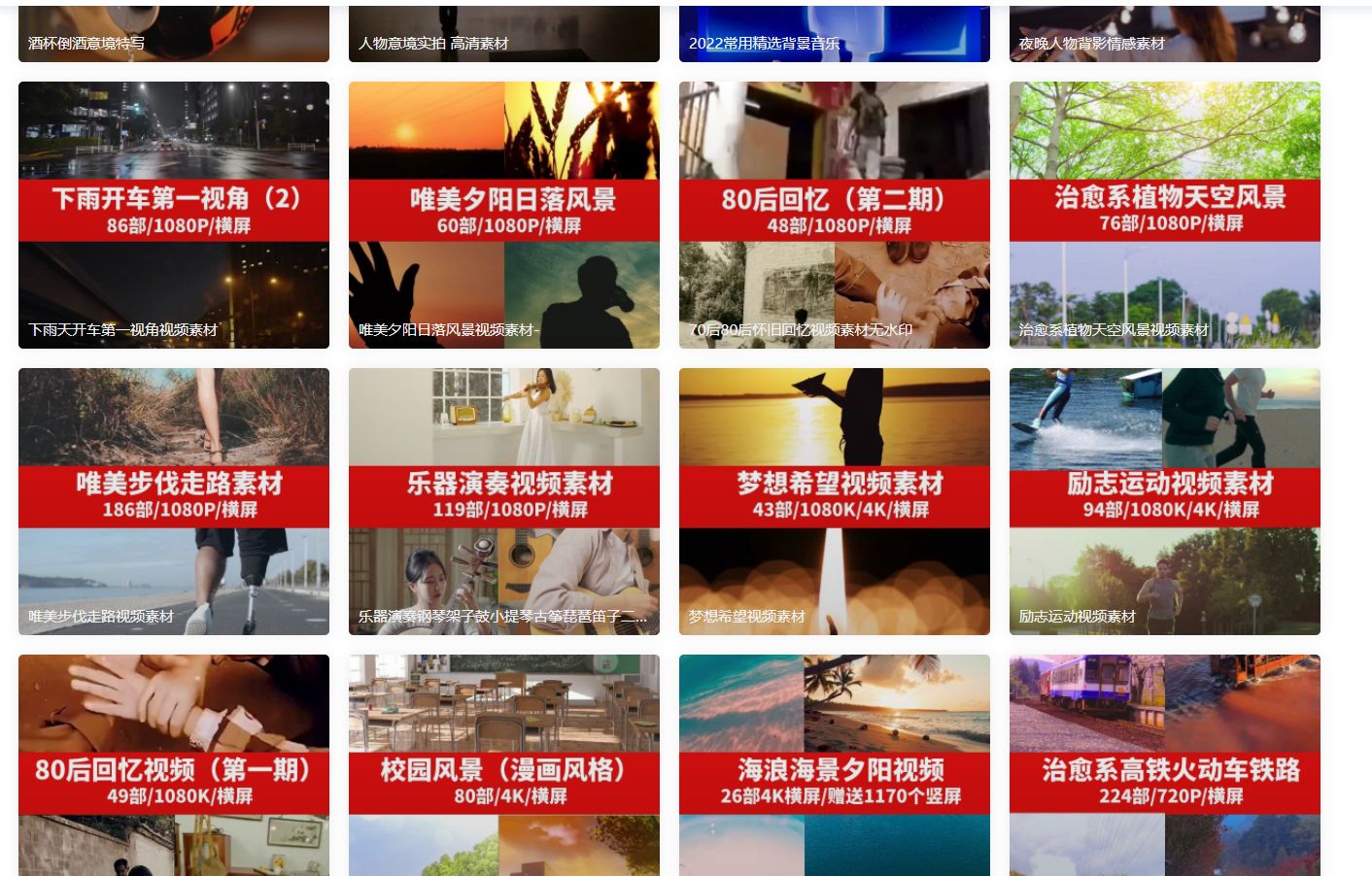Open the 唯美步伐走路素材 card

pyautogui.click(x=173, y=501)
